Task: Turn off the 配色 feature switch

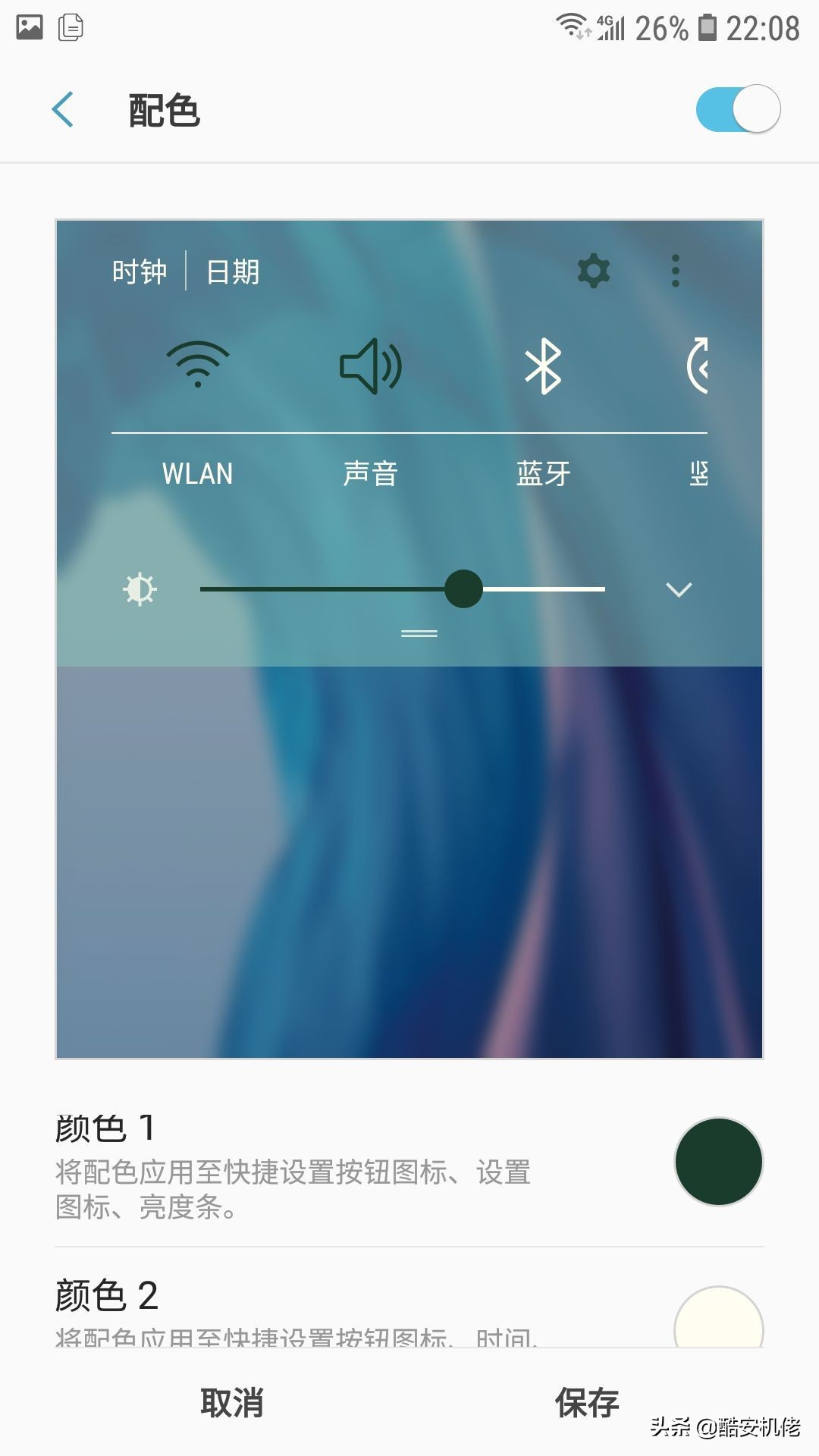Action: tap(739, 108)
